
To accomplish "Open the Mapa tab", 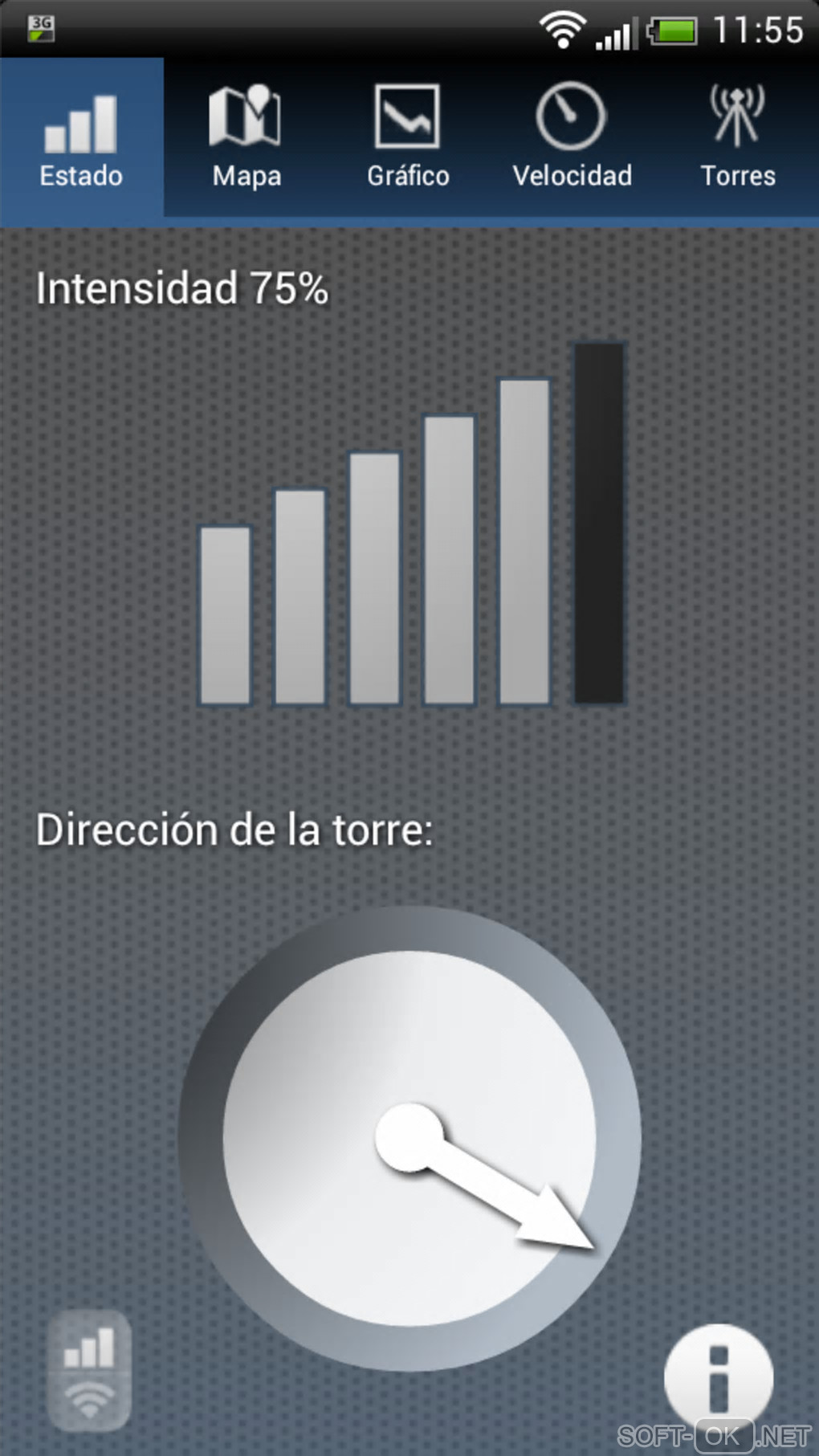I will tap(246, 138).
